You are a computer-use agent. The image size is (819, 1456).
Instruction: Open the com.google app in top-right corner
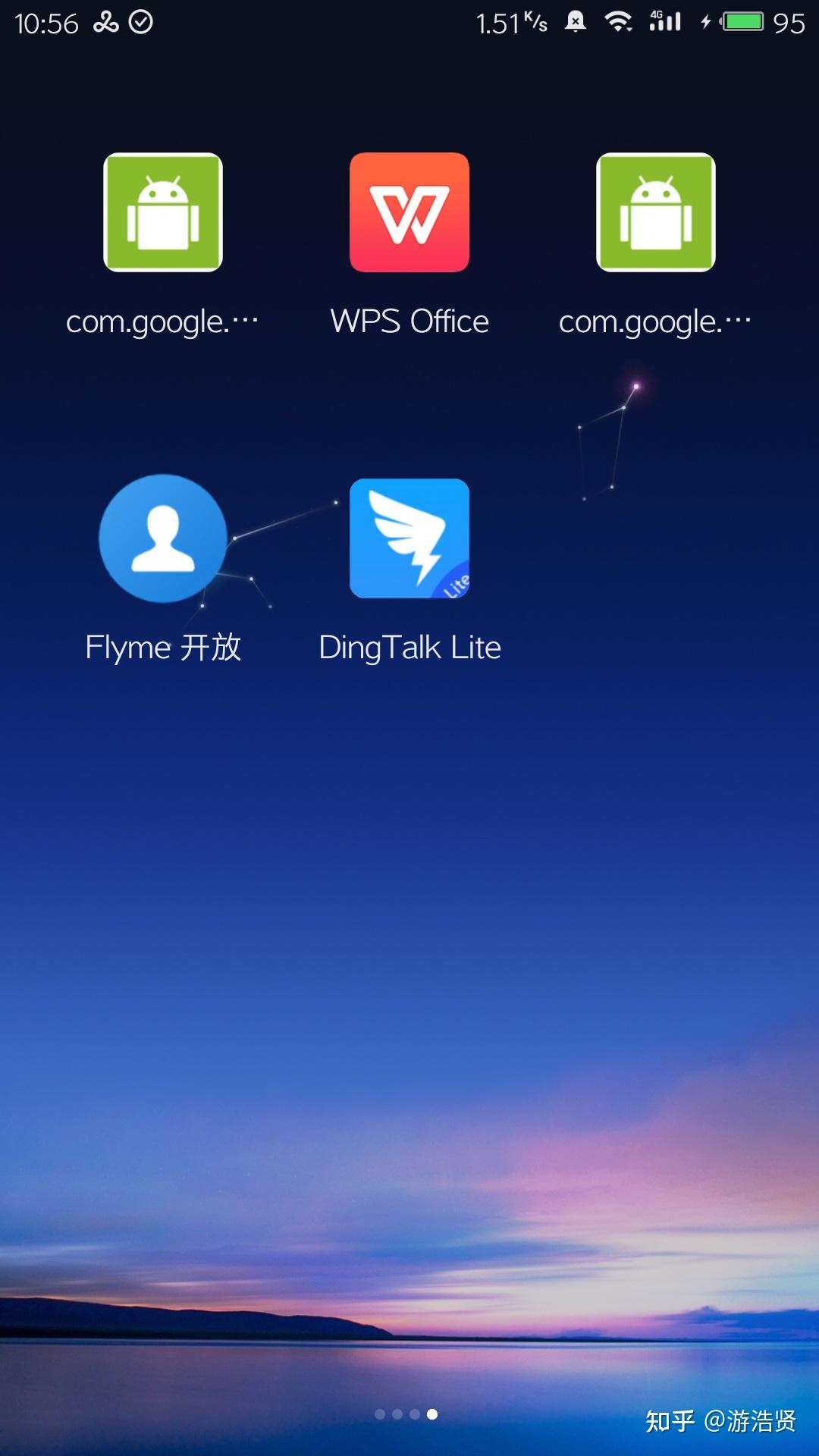click(655, 213)
